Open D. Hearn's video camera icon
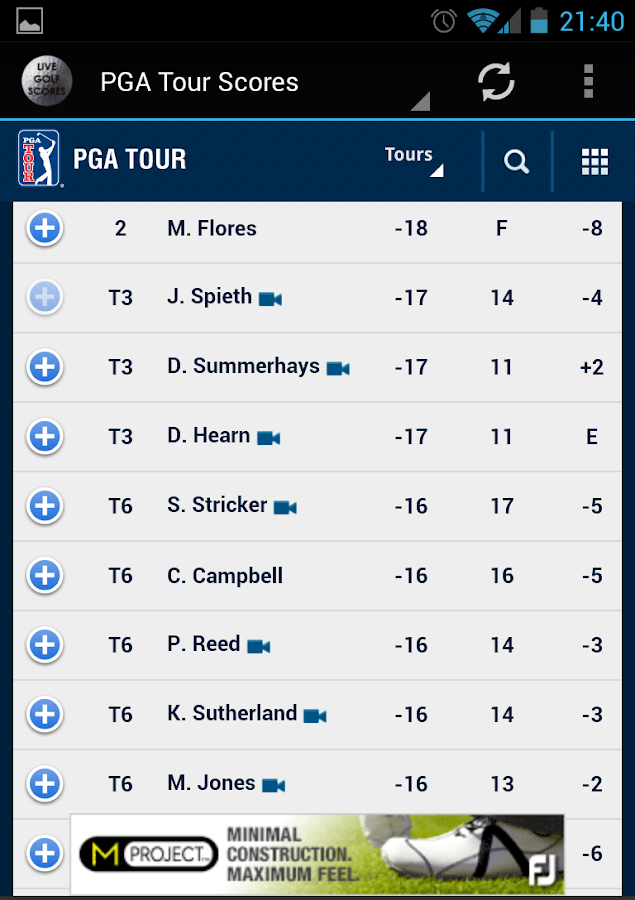 [x=269, y=438]
